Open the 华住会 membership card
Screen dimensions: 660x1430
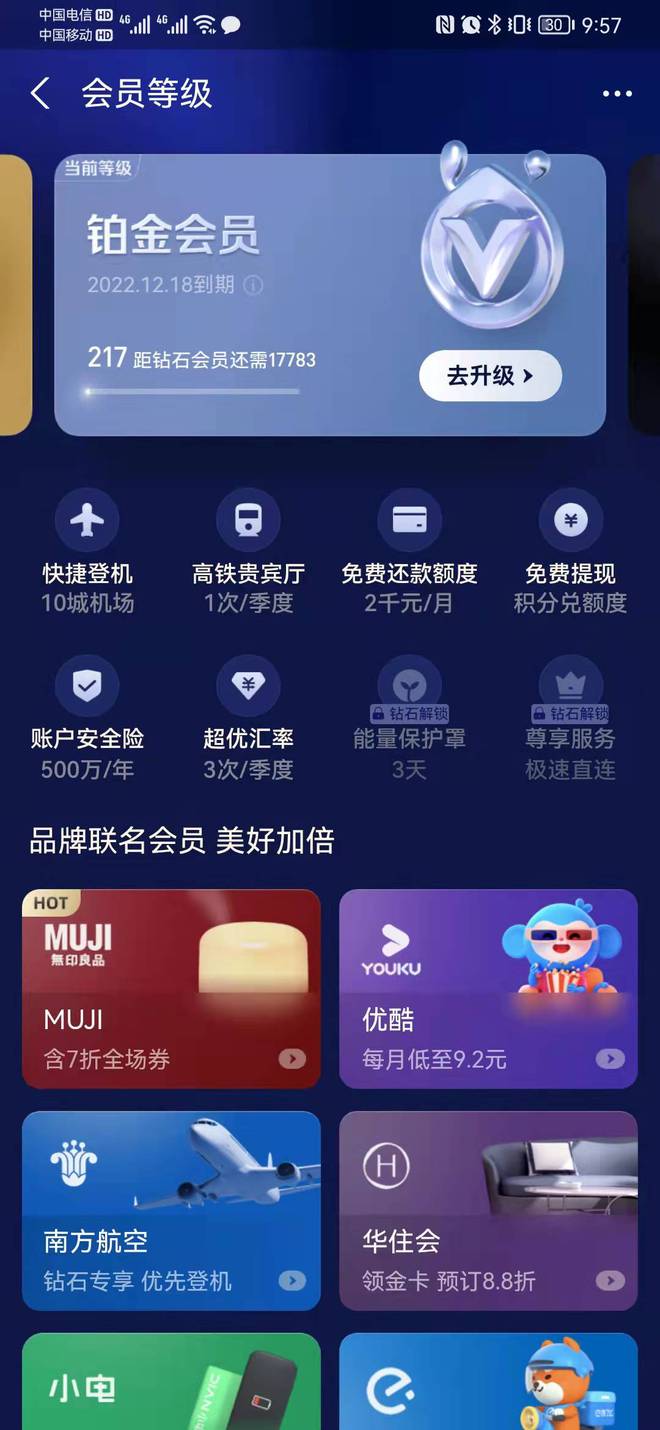click(488, 1210)
